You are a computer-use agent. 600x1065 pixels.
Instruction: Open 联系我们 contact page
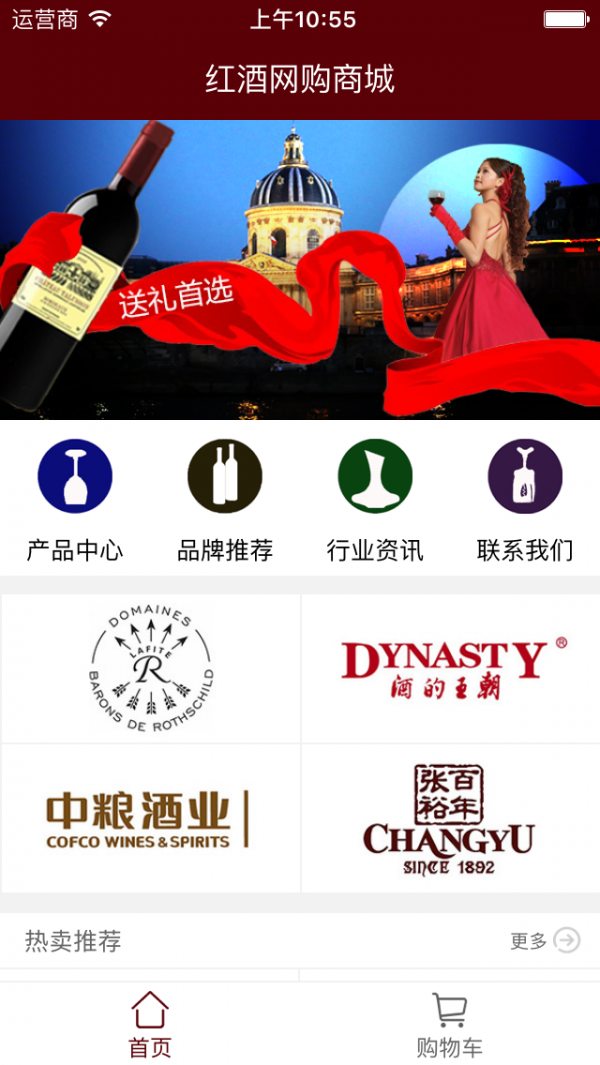click(x=525, y=498)
